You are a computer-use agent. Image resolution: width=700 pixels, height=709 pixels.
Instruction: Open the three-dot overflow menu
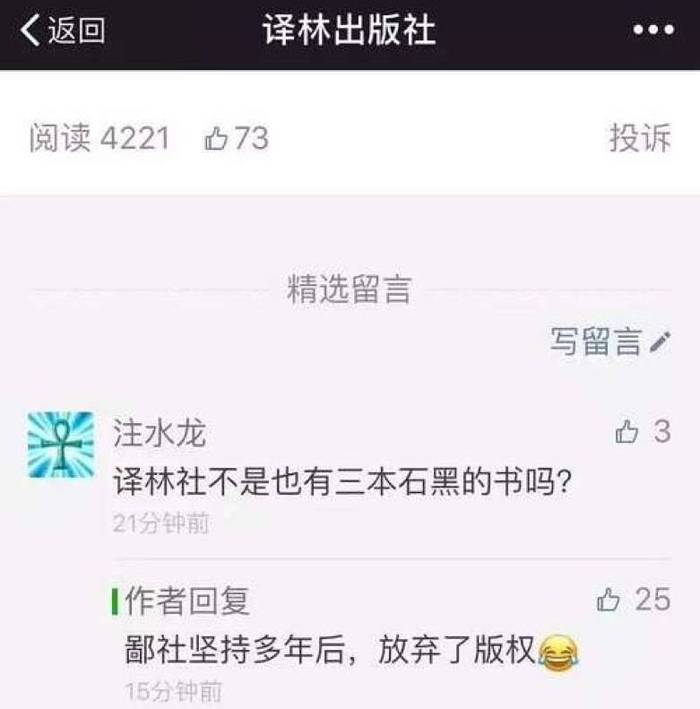point(654,31)
